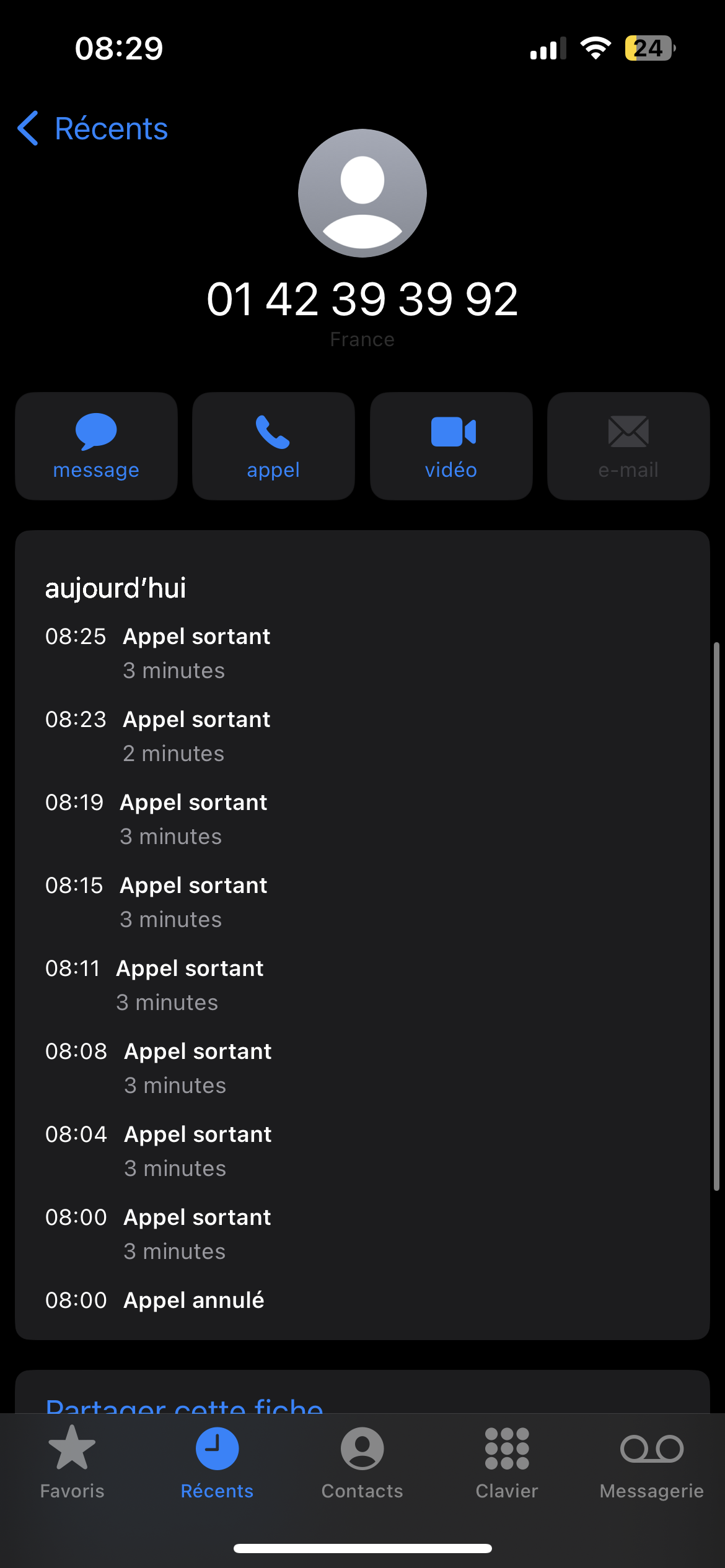The image size is (725, 1568).
Task: Switch to the Contacts tab
Action: tap(362, 1461)
